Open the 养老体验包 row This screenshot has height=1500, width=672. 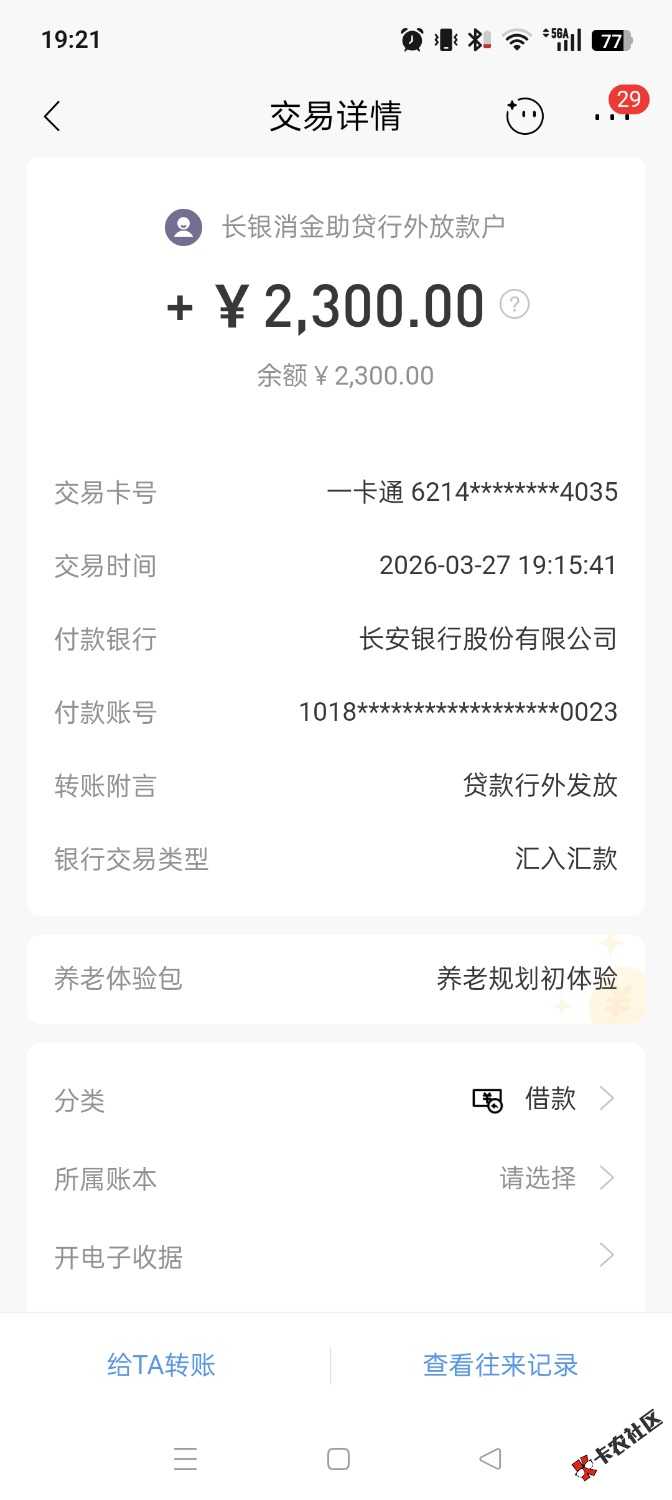pos(336,979)
